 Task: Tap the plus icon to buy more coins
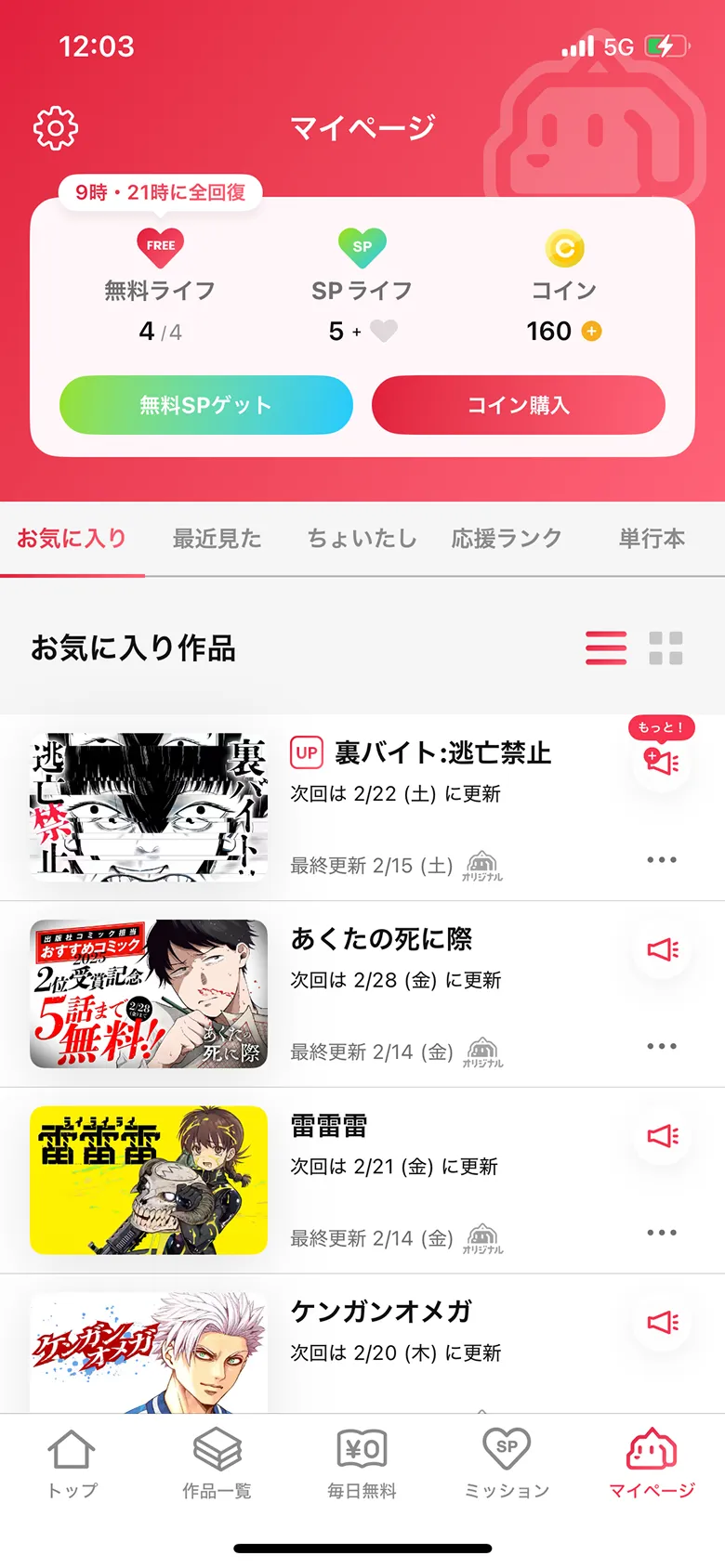[591, 332]
